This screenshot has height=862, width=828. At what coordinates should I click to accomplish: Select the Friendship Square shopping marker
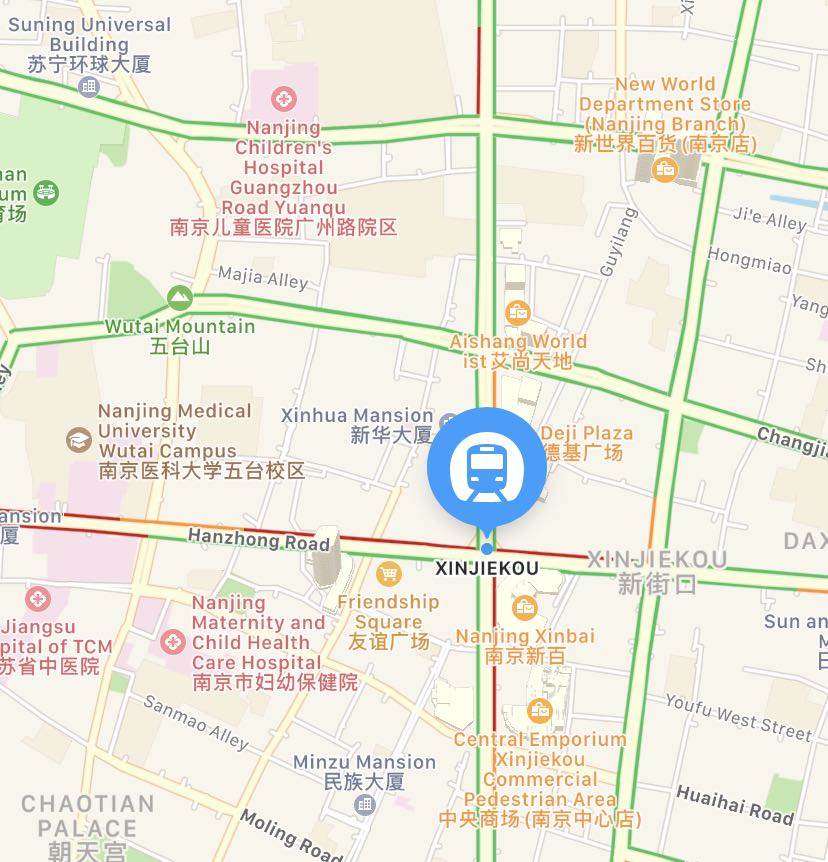[x=388, y=574]
